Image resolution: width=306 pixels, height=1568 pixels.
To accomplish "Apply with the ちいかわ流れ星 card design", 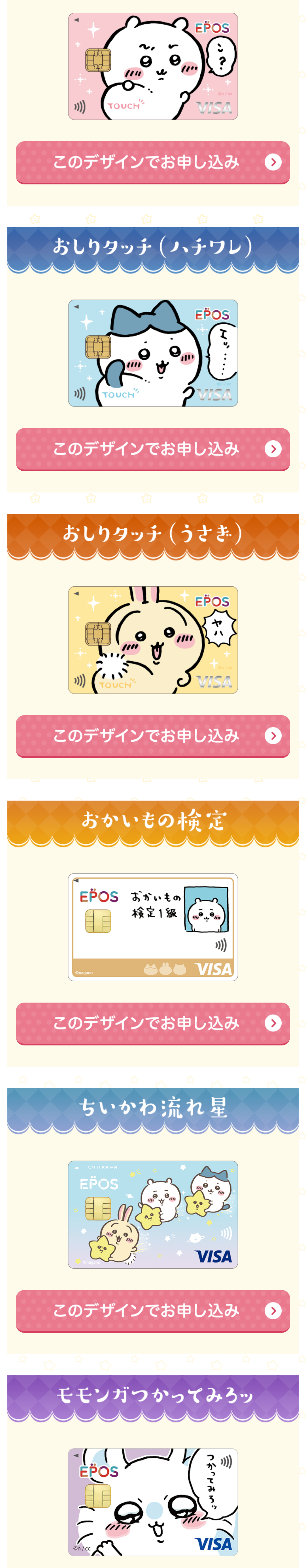I will tap(153, 1310).
